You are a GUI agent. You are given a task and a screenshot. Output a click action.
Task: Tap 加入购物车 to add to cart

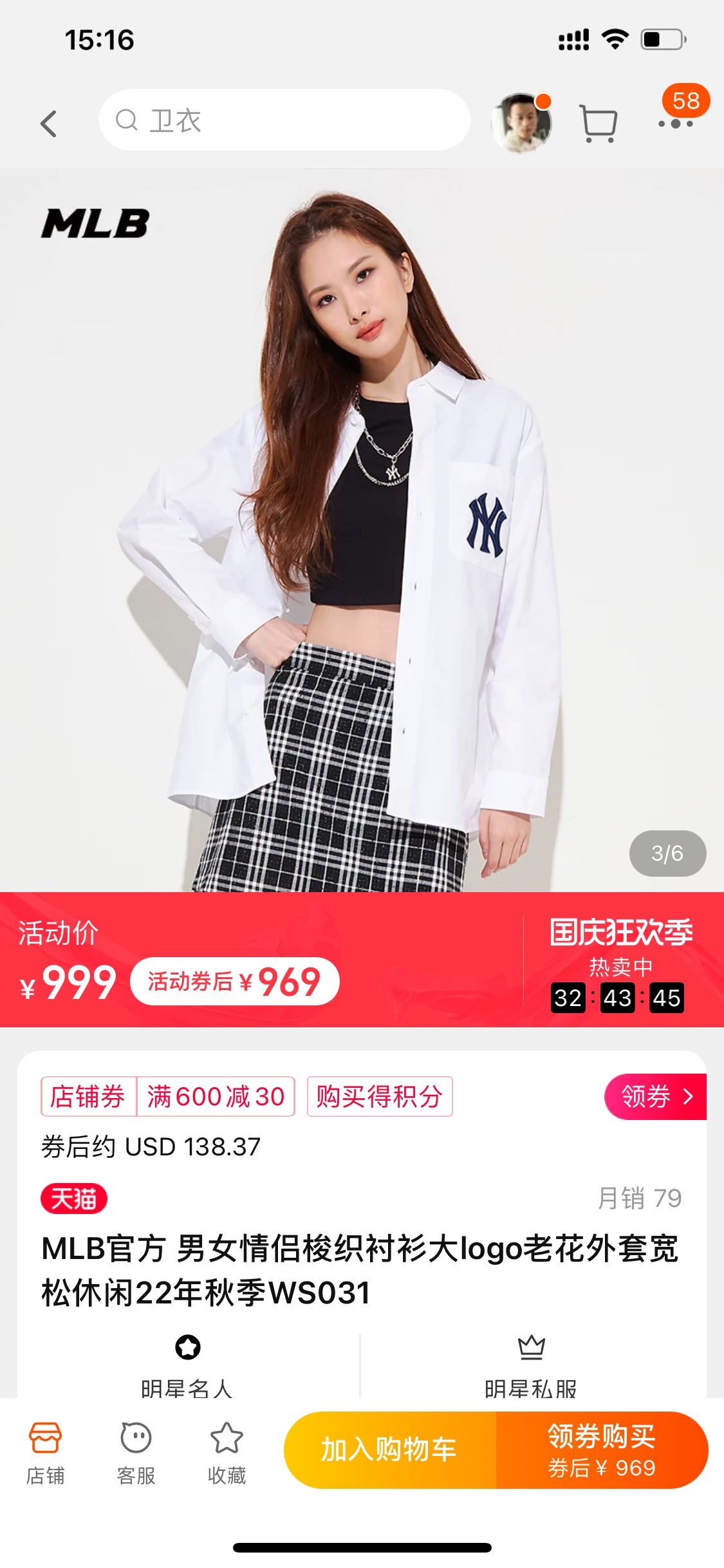389,1450
